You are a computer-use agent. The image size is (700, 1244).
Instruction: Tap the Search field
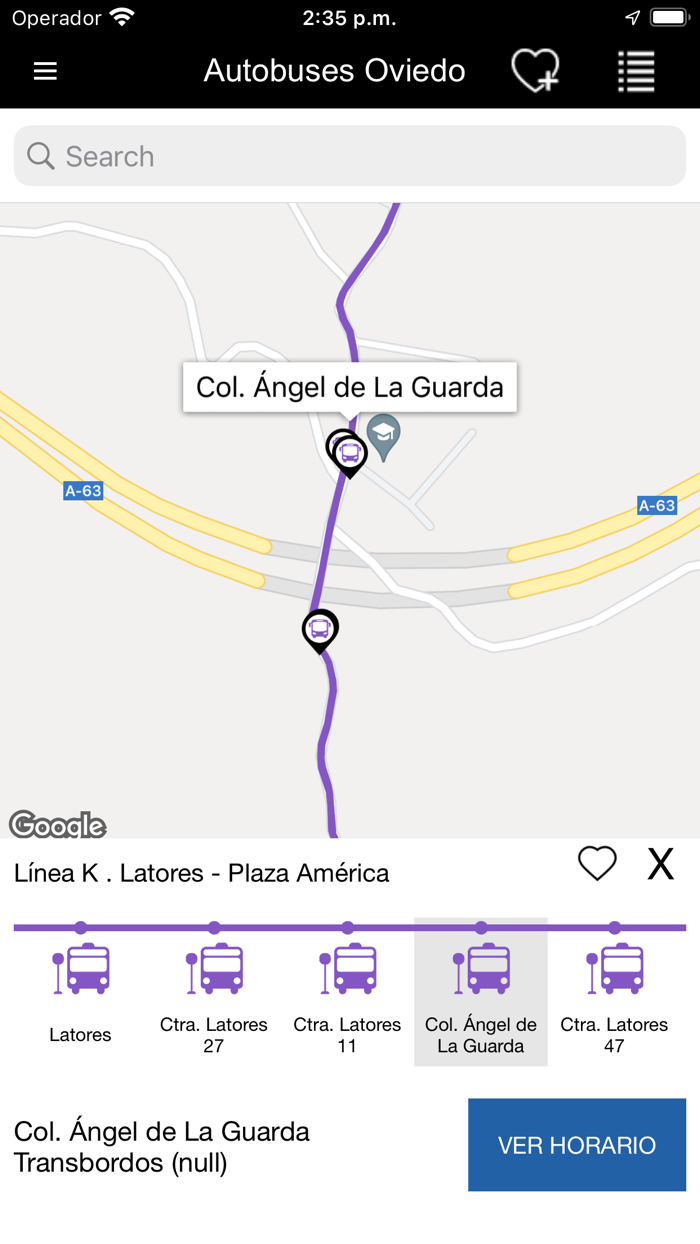point(350,156)
